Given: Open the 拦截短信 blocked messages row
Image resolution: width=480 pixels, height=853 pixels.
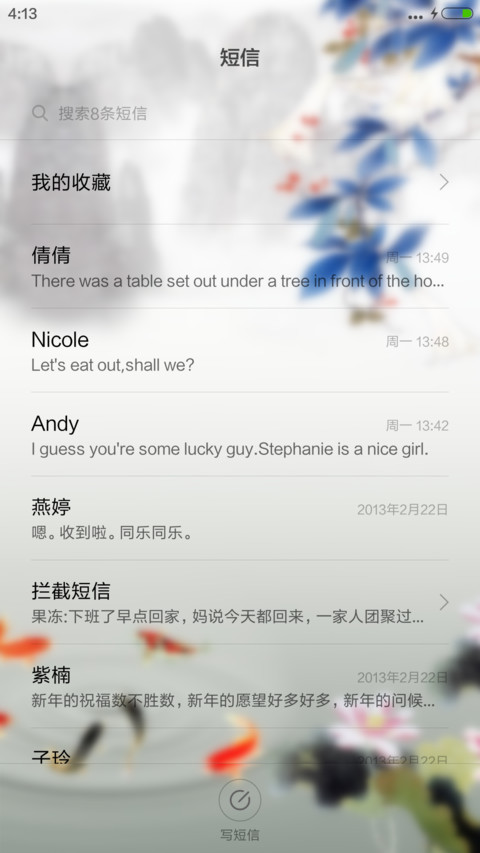Looking at the screenshot, I should pos(240,602).
